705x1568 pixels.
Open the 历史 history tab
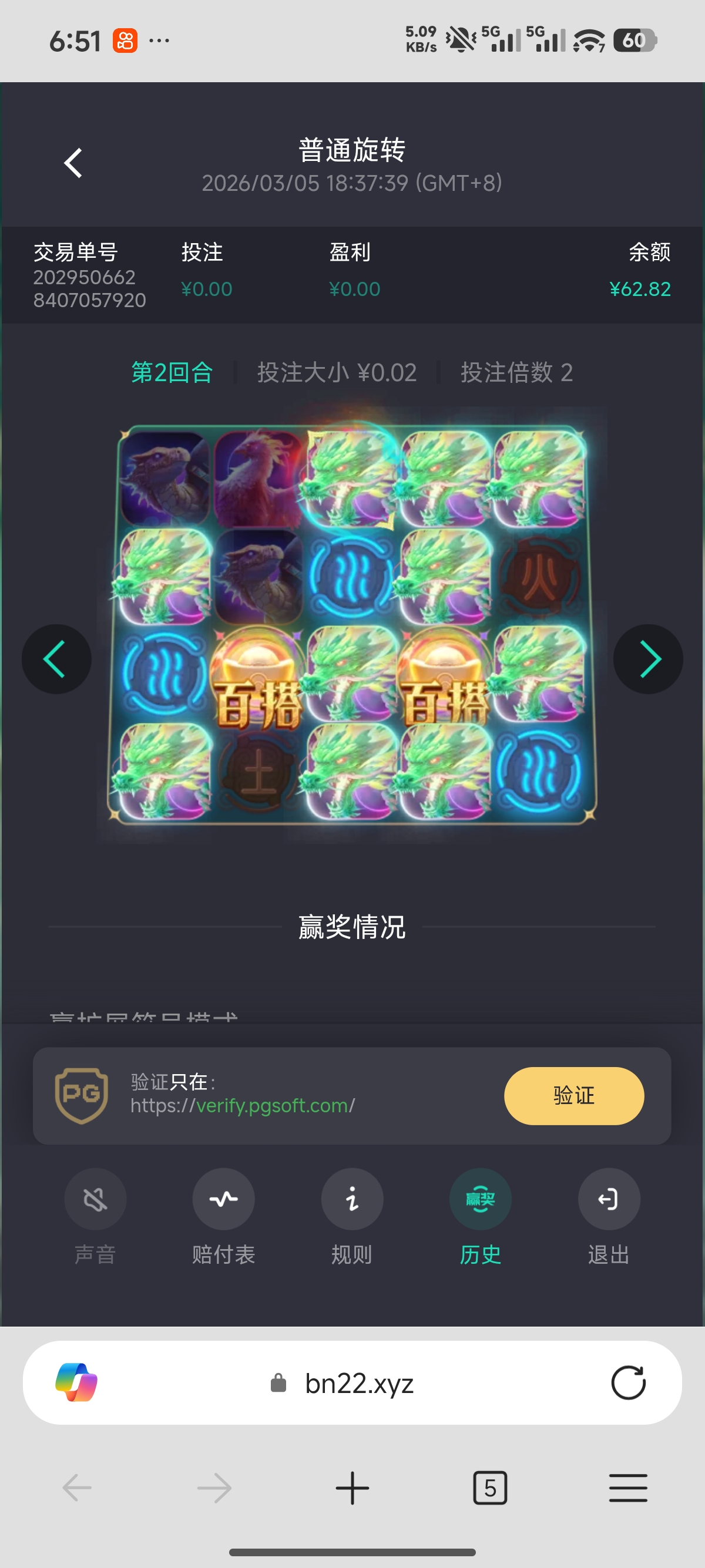coord(481,1200)
